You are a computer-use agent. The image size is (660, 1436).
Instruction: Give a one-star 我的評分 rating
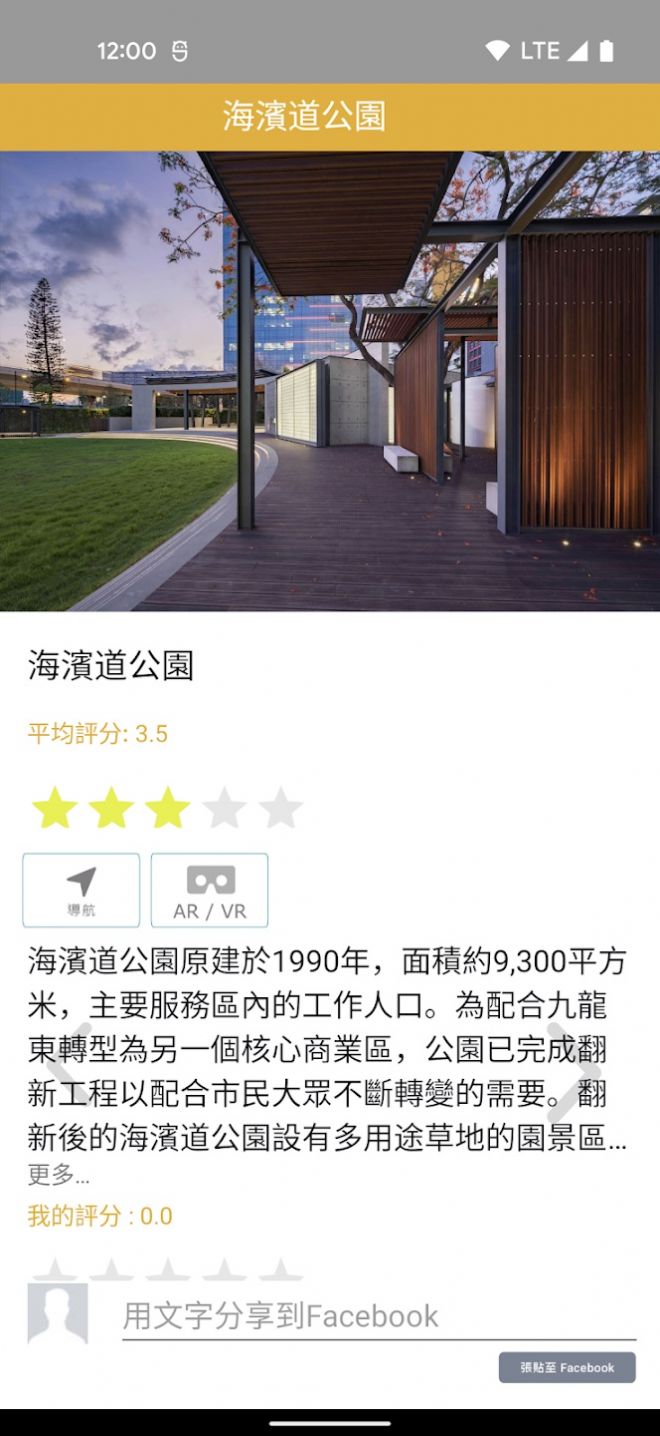click(55, 1272)
